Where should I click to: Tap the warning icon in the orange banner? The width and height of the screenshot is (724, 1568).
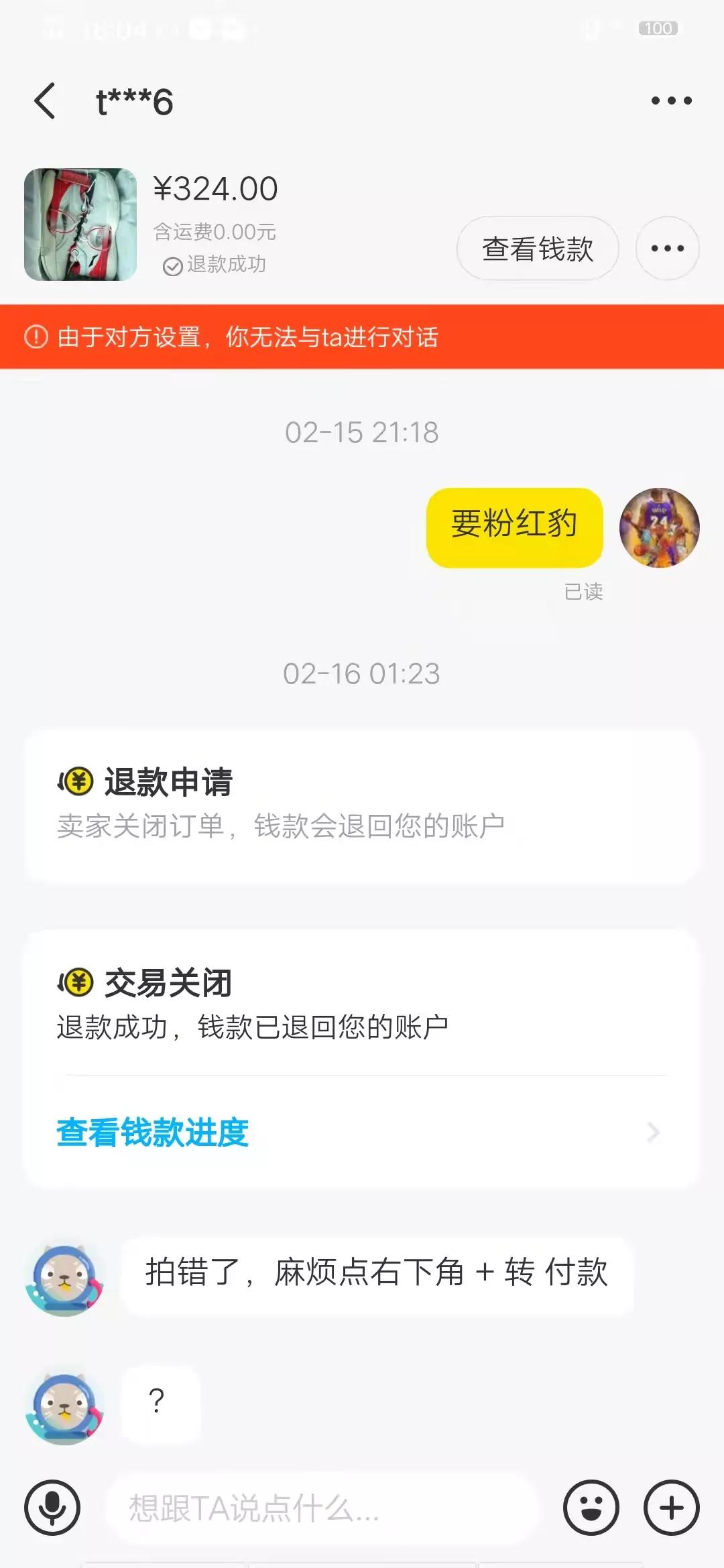(37, 338)
